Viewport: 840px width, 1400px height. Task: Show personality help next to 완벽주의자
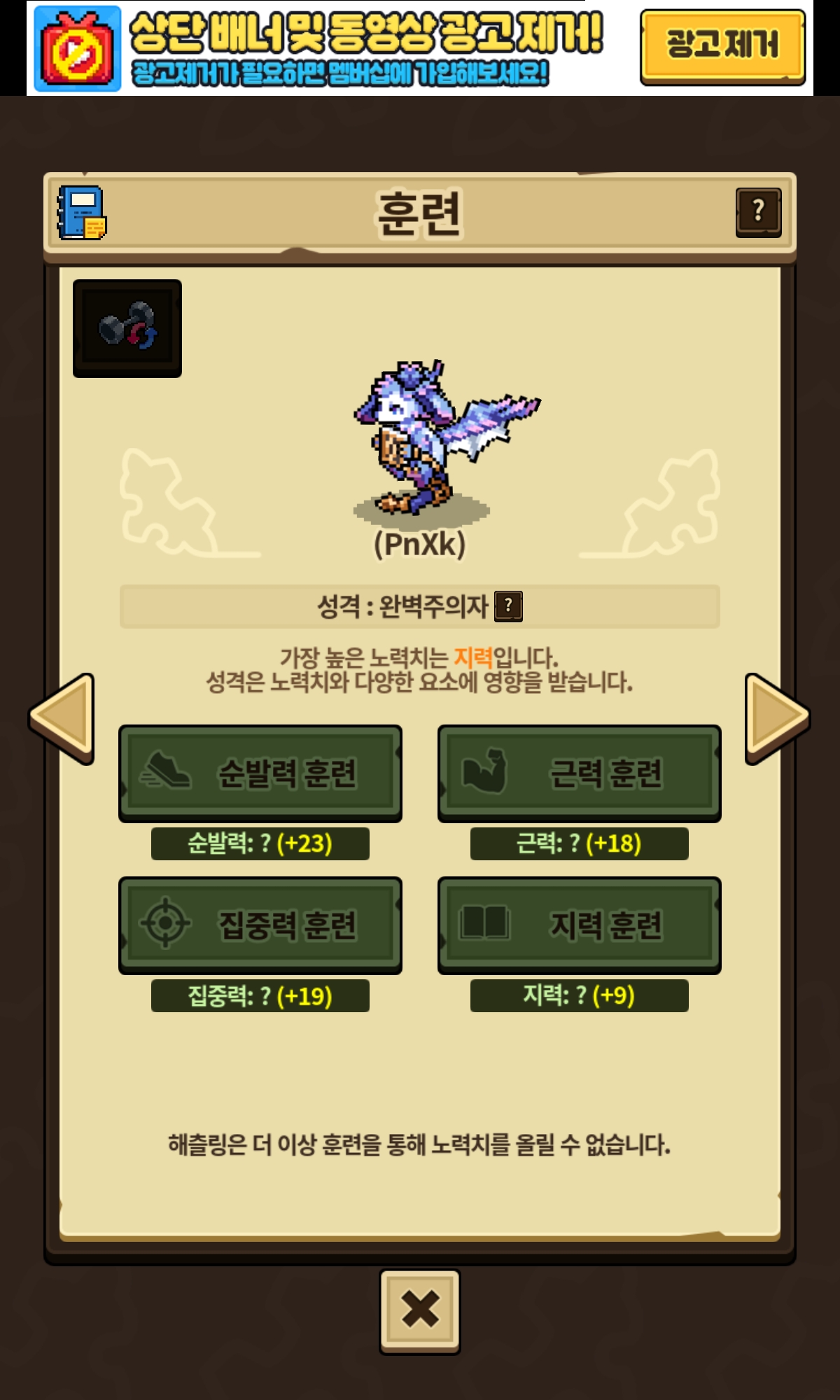click(x=508, y=605)
